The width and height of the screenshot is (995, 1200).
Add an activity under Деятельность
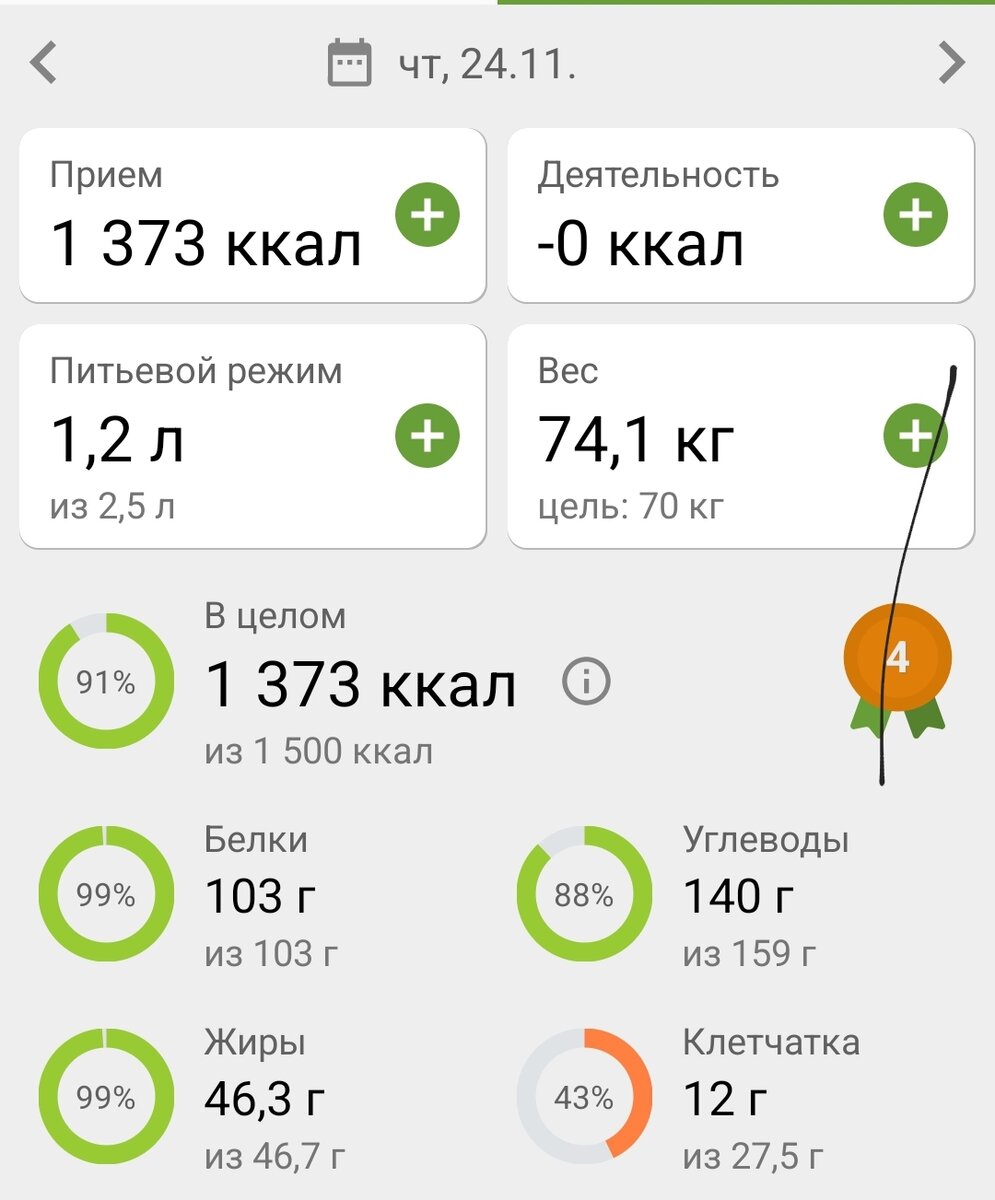click(x=916, y=215)
